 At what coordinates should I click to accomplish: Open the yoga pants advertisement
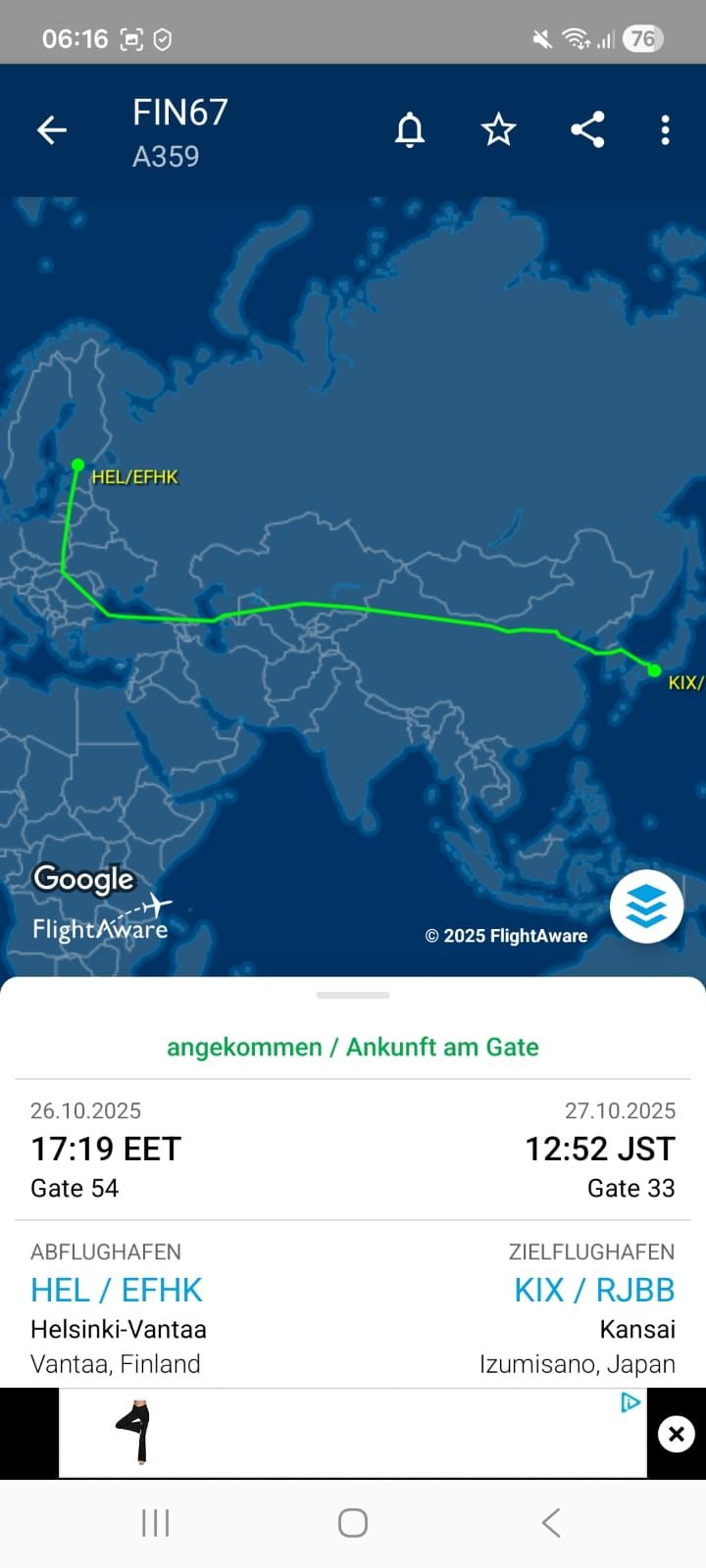pyautogui.click(x=137, y=1433)
